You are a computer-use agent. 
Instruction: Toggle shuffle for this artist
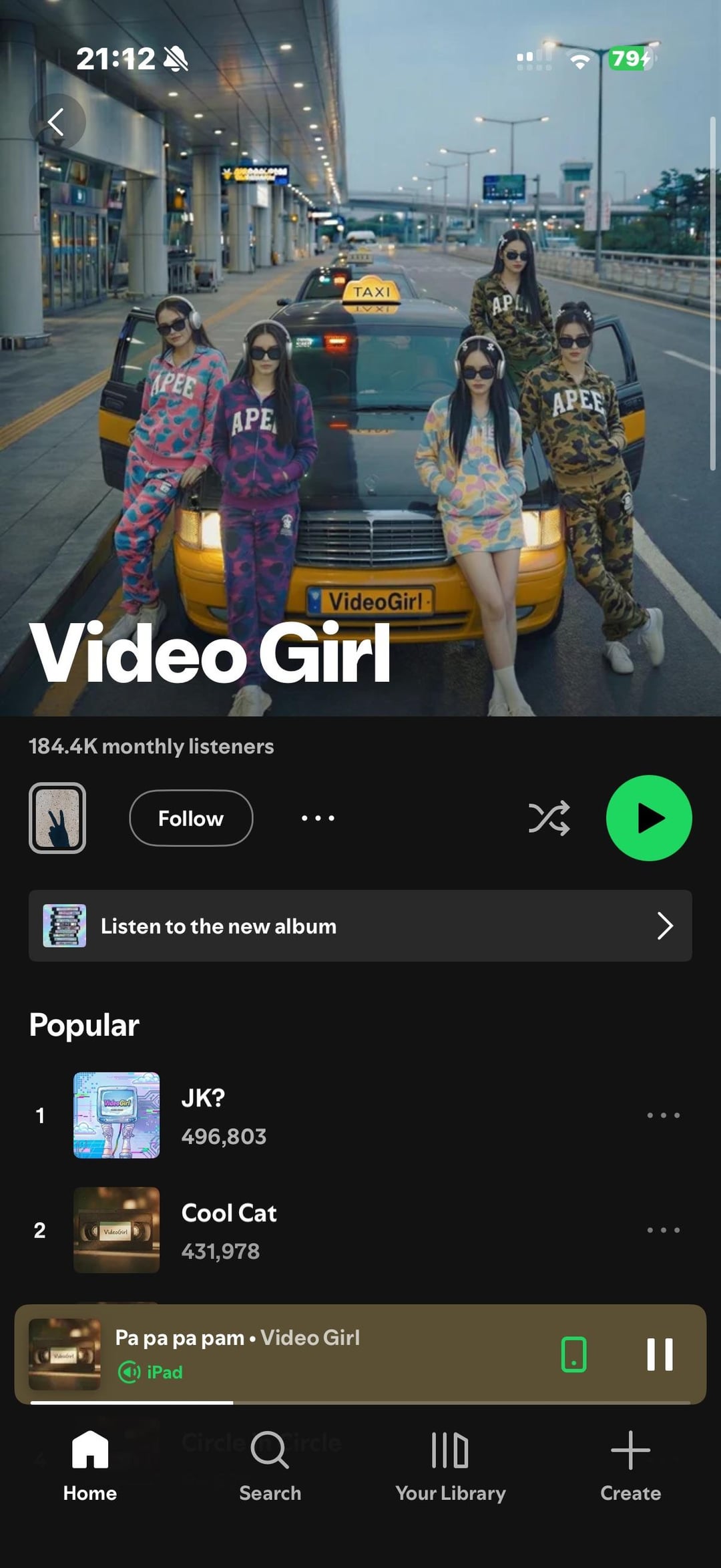[549, 818]
